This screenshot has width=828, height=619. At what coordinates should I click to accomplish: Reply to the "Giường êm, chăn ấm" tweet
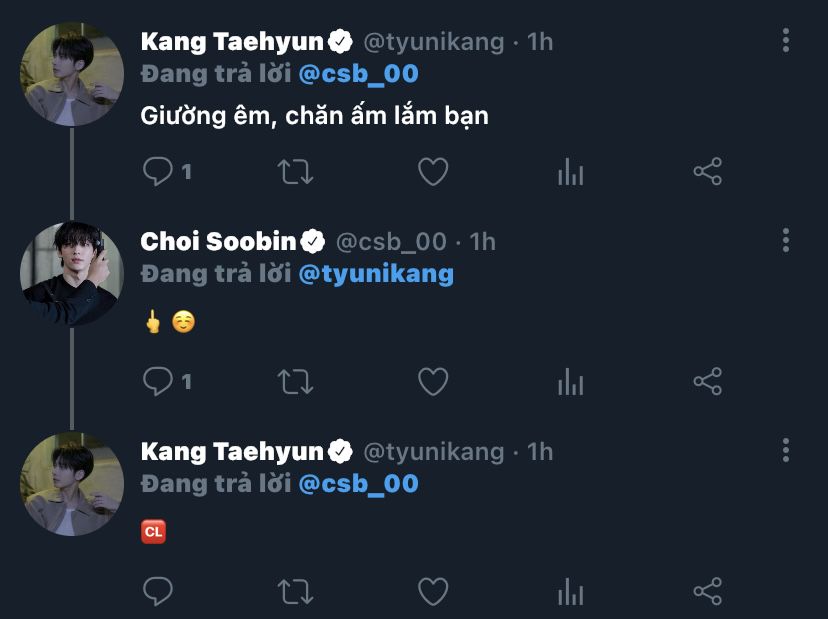coord(158,172)
